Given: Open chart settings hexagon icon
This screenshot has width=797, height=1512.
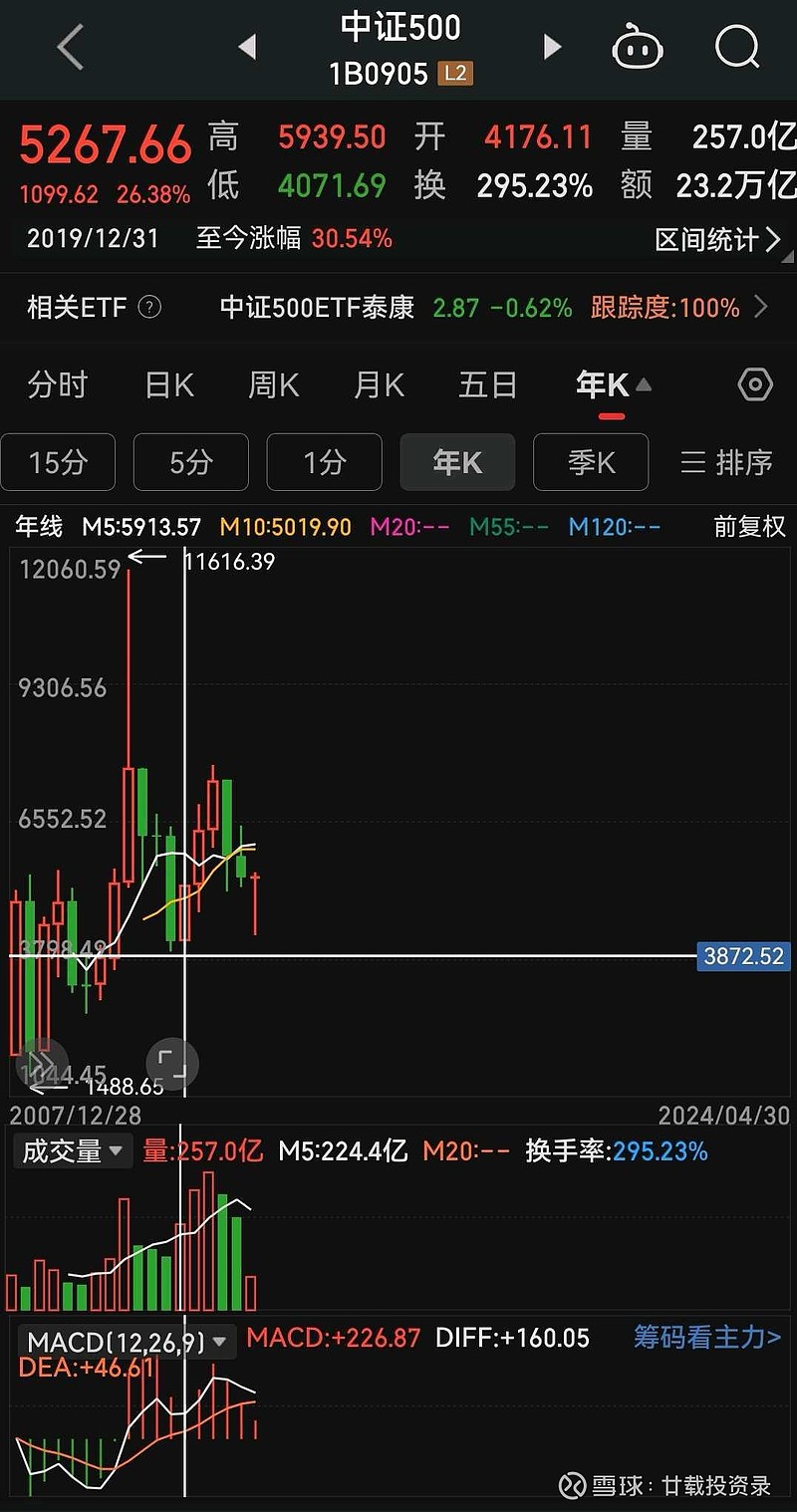Looking at the screenshot, I should tap(755, 384).
